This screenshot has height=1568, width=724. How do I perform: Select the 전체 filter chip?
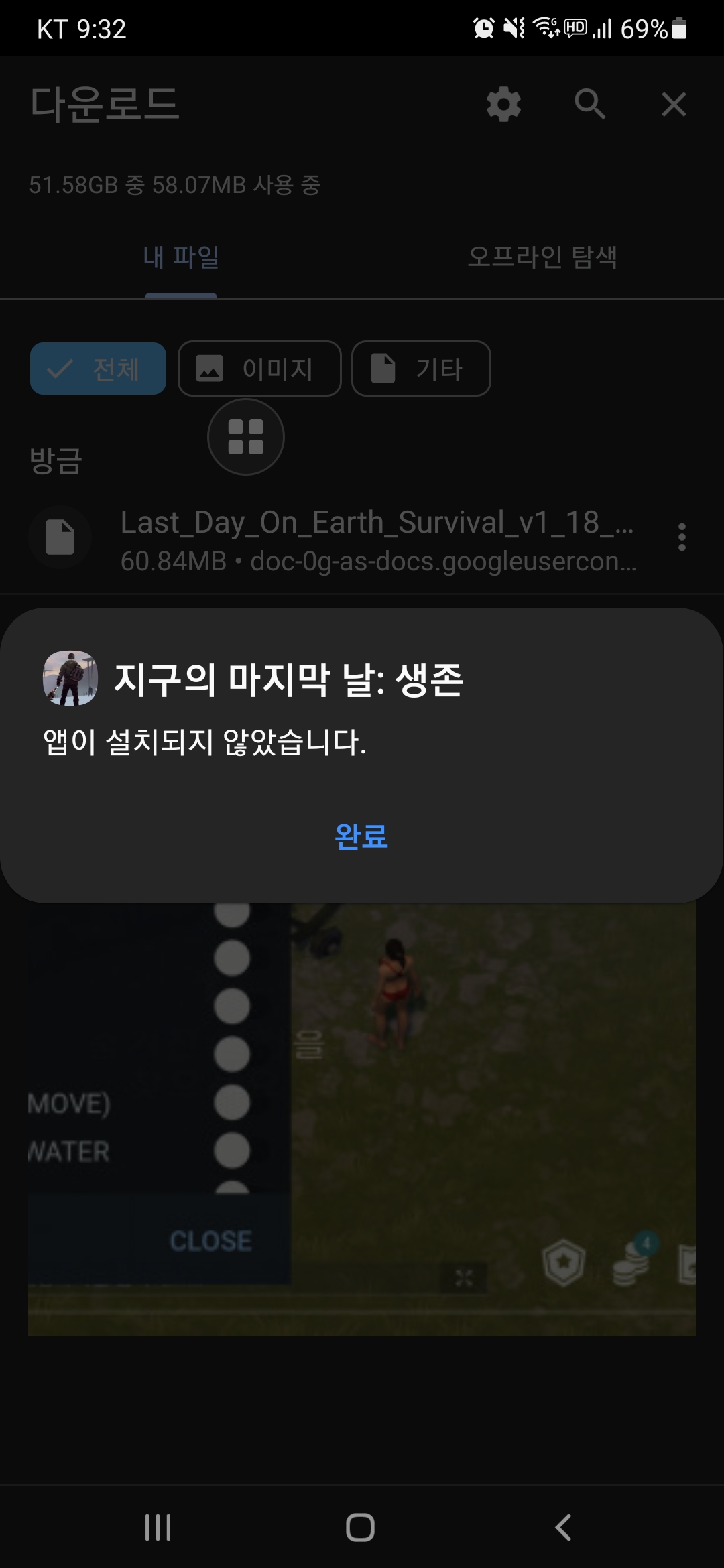click(98, 369)
